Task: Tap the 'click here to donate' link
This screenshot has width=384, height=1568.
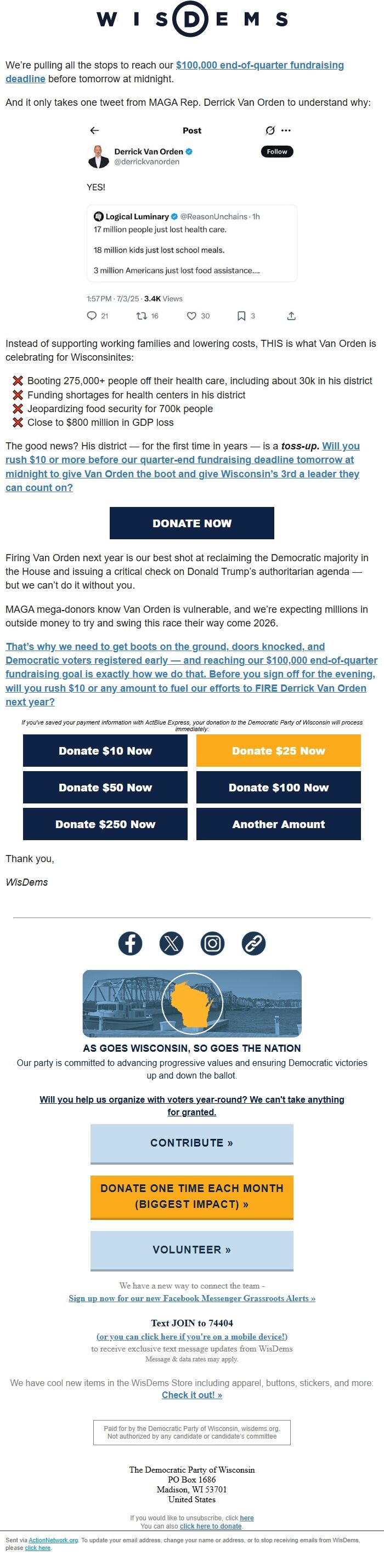Action: point(211,1526)
